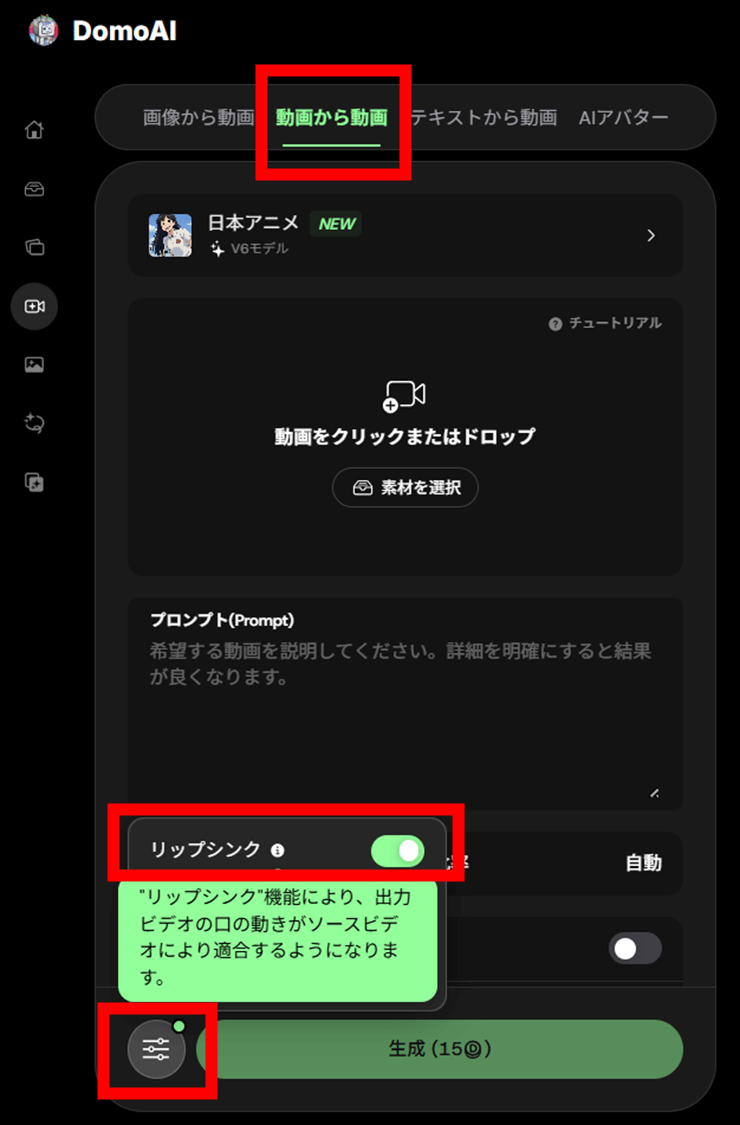Select the 動画から動画 tab
Image resolution: width=740 pixels, height=1125 pixels.
(331, 118)
